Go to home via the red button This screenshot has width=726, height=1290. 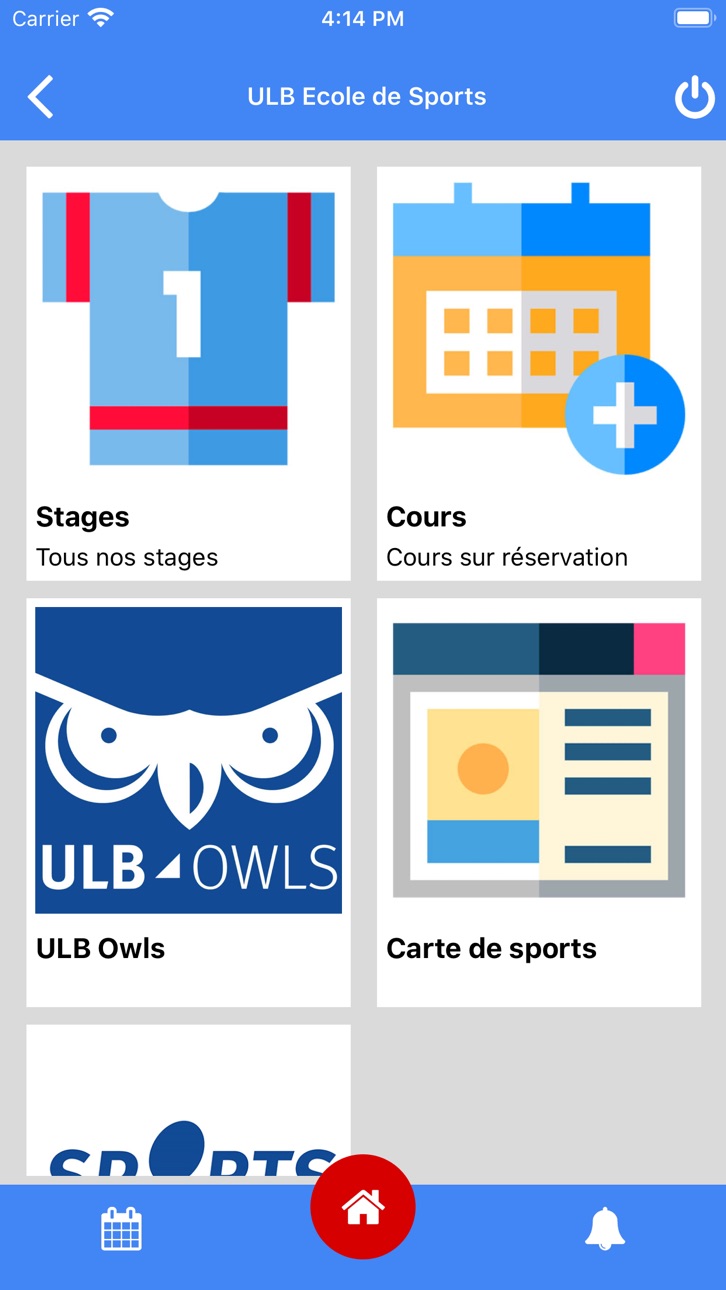[363, 1207]
